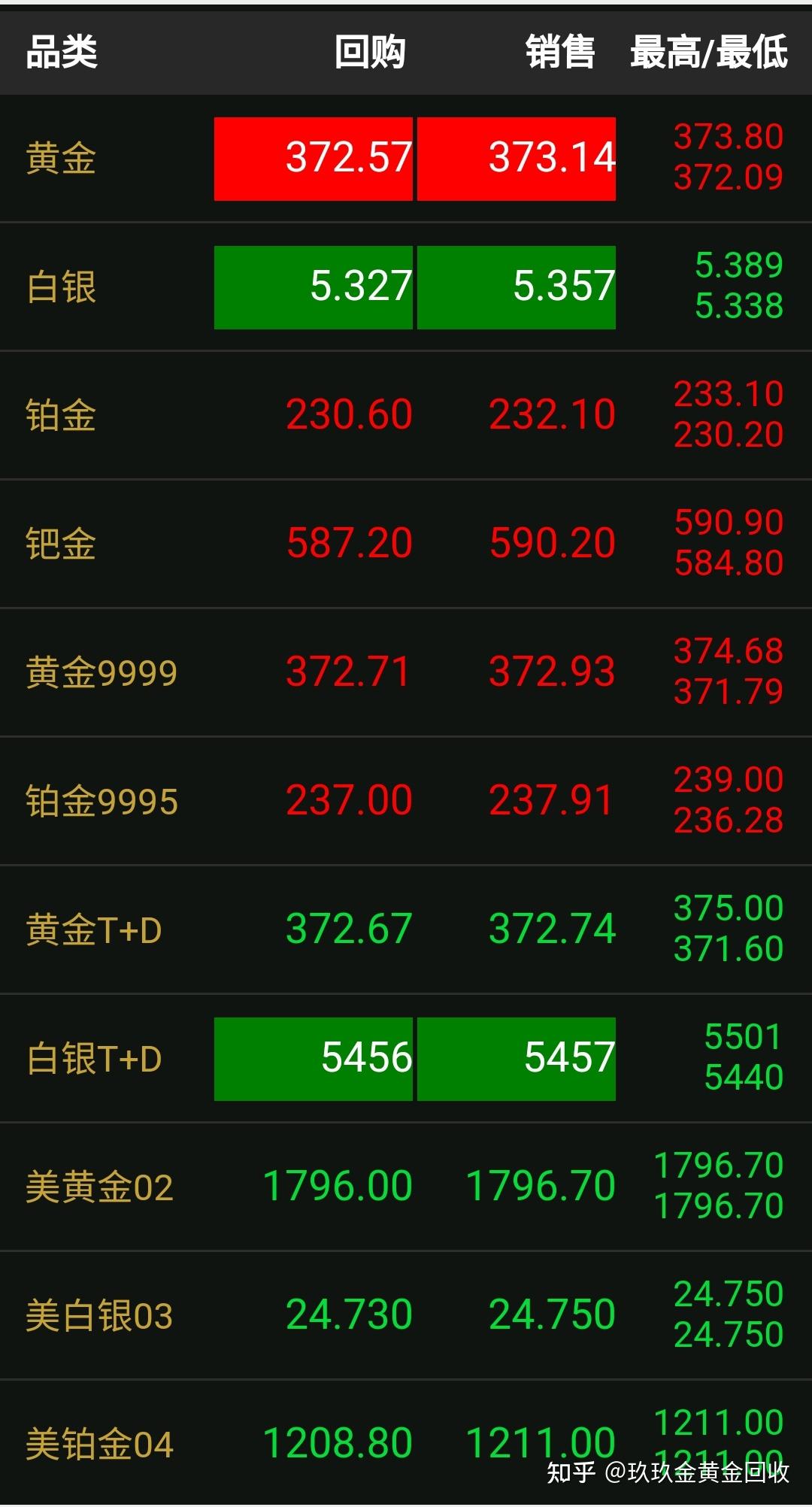Click the 销售 column header

tap(560, 51)
